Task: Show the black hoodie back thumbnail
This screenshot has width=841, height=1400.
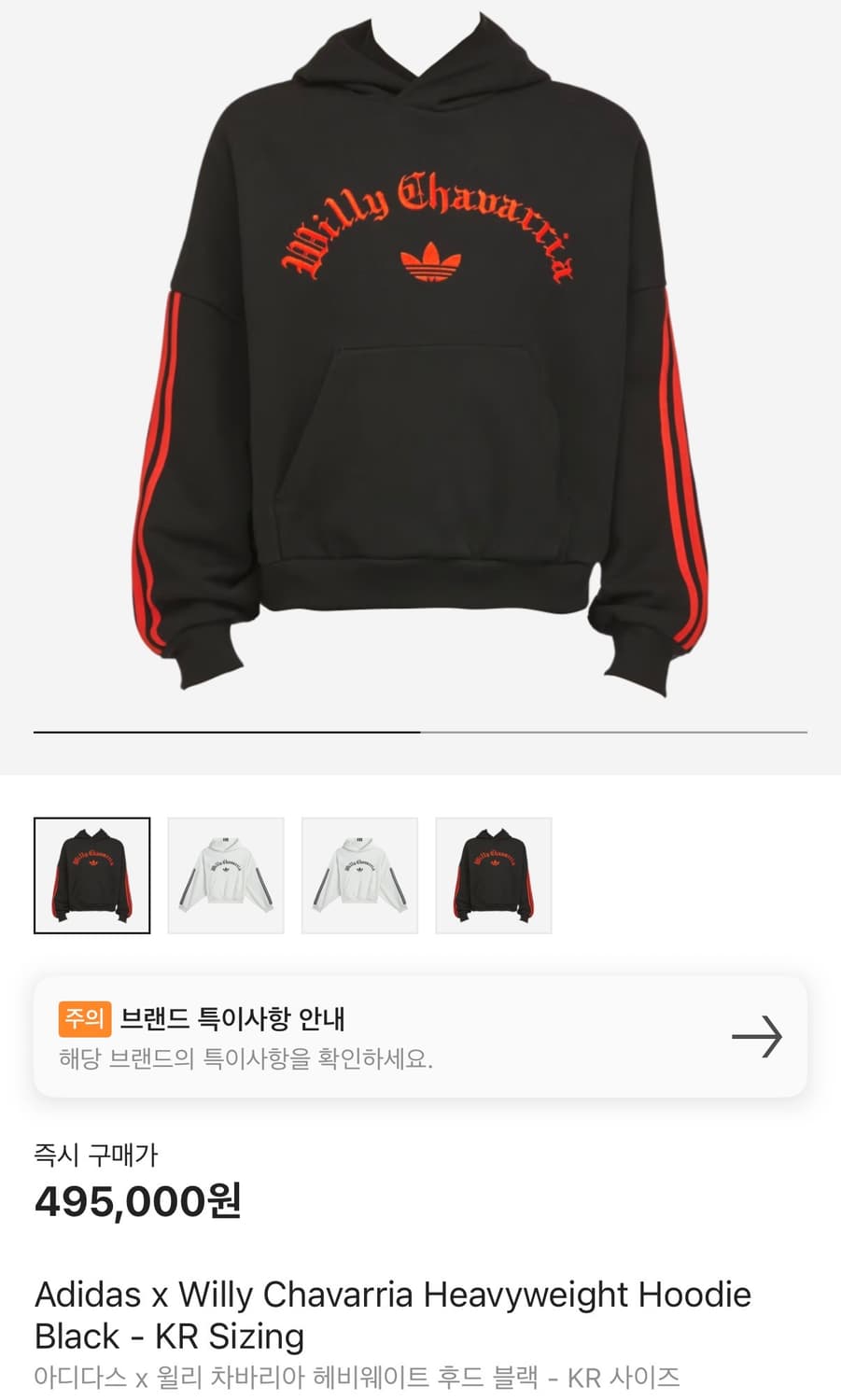Action: [x=494, y=875]
